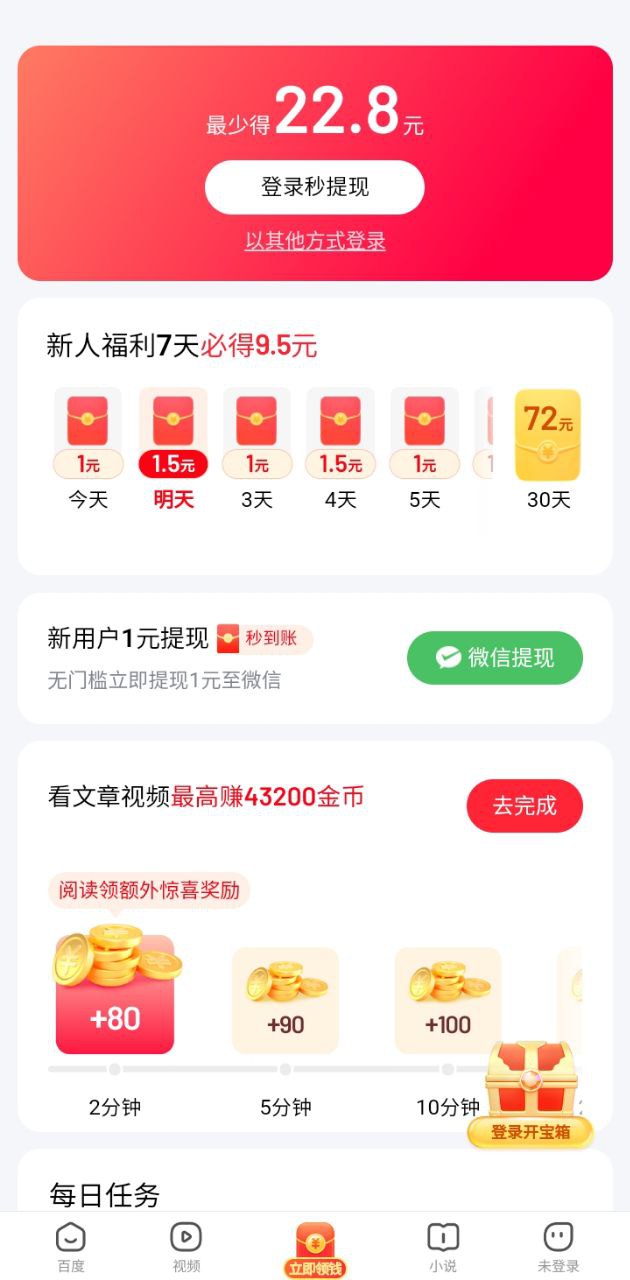Screen dimensions: 630x1280
Task: Select the +100 coins 10分钟 reward
Action: (x=448, y=1000)
